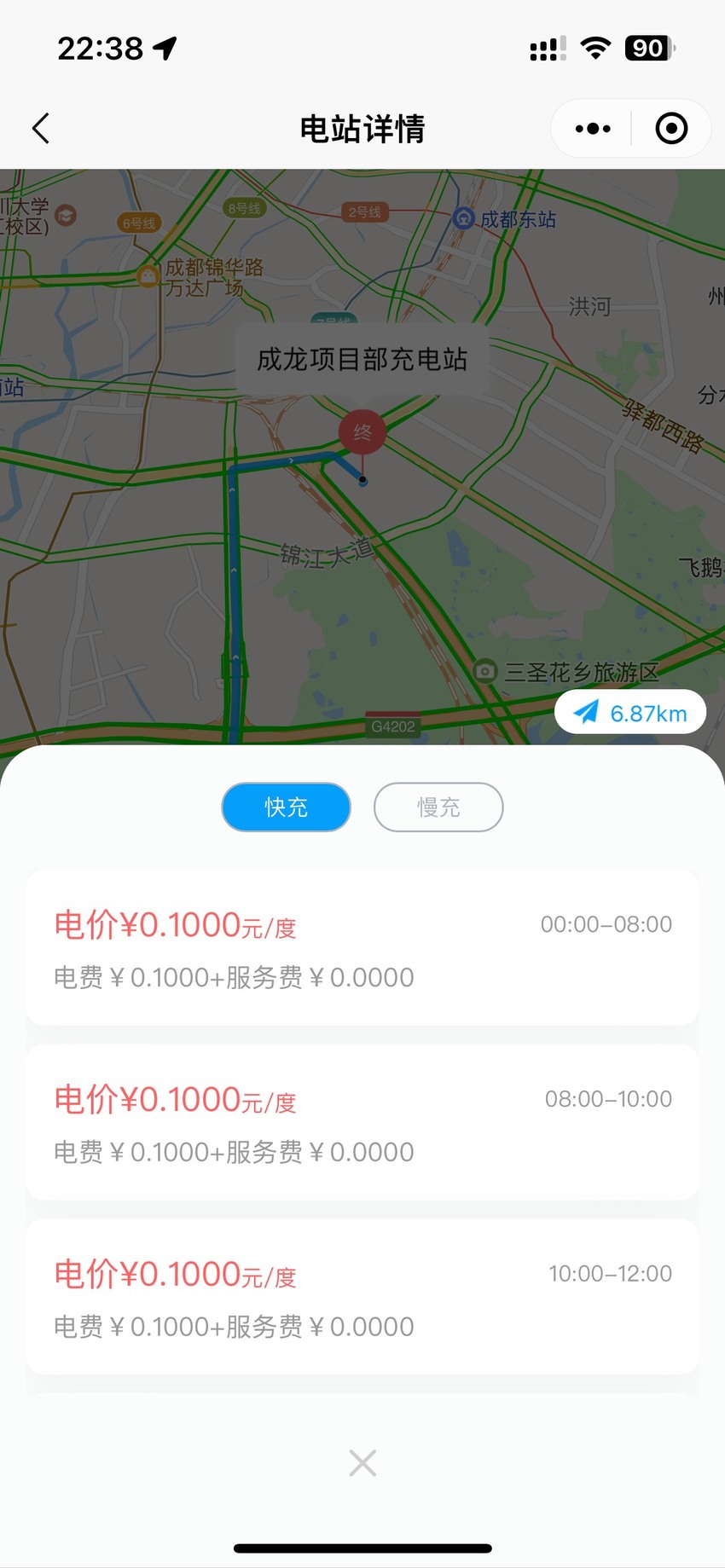
Task: Go back from station details page
Action: 40,129
